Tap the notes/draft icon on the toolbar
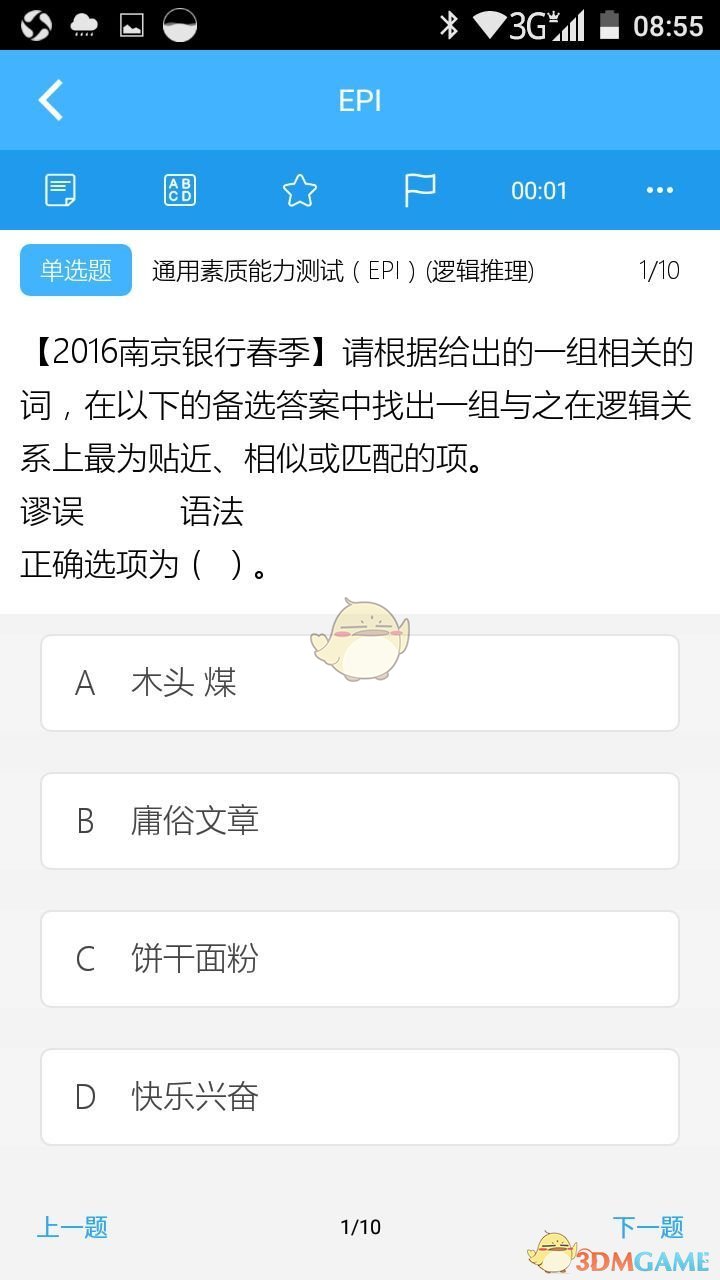Image resolution: width=720 pixels, height=1280 pixels. 60,190
